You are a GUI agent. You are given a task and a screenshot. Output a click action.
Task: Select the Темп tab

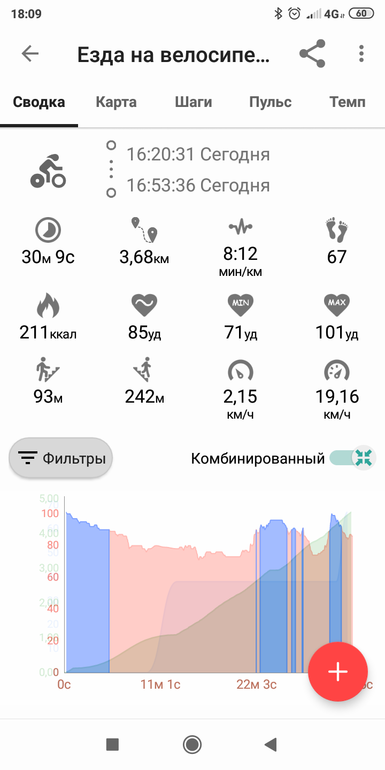point(347,102)
